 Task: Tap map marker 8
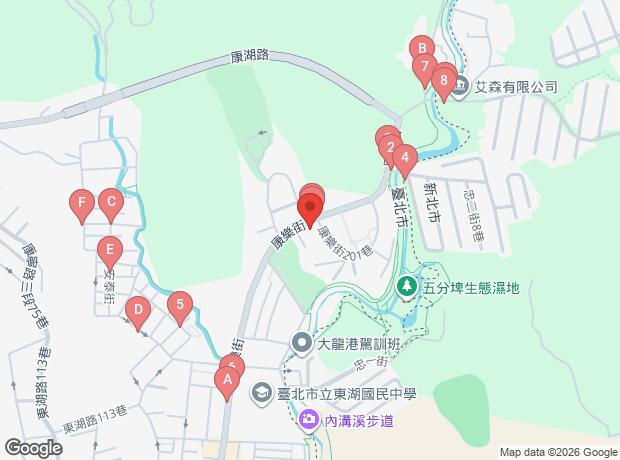pyautogui.click(x=443, y=82)
